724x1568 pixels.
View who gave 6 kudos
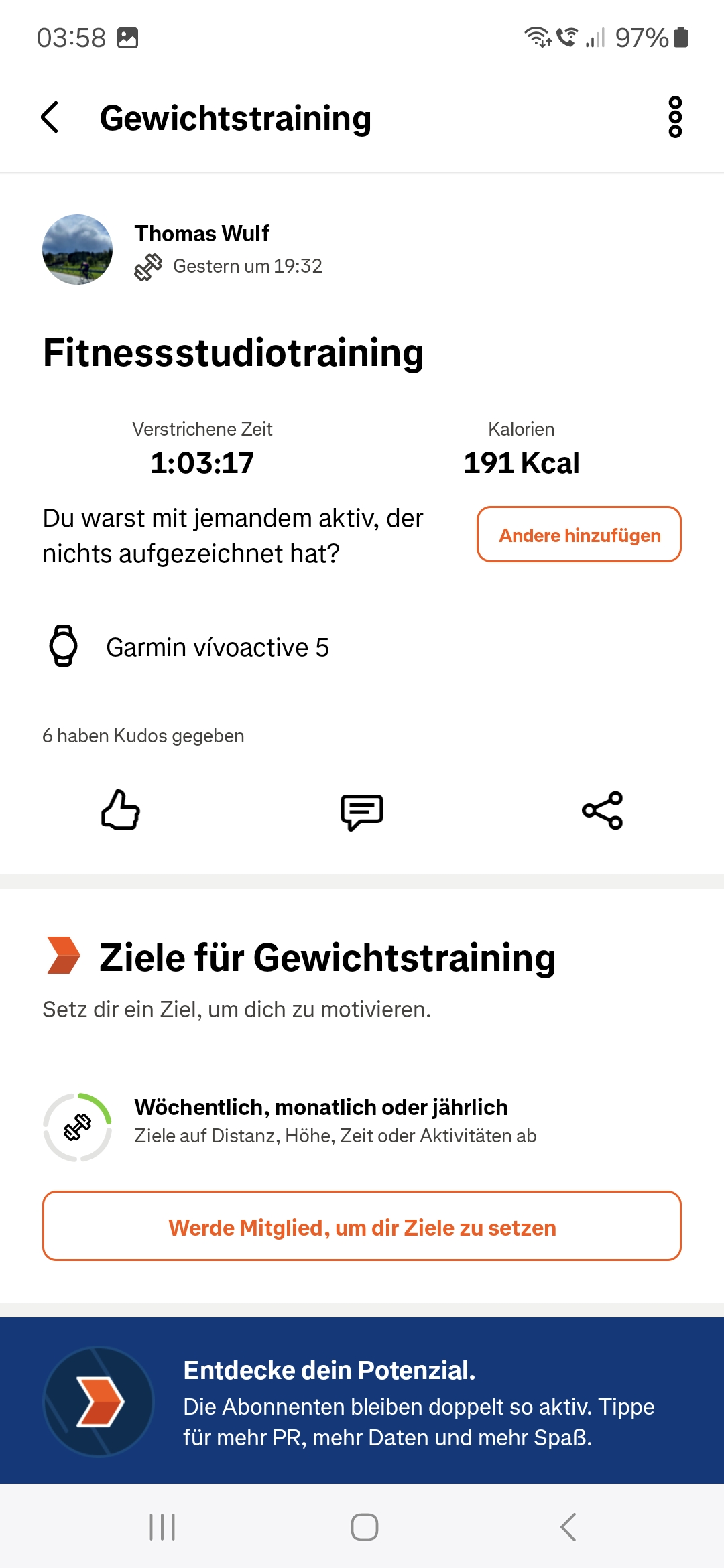tap(143, 736)
